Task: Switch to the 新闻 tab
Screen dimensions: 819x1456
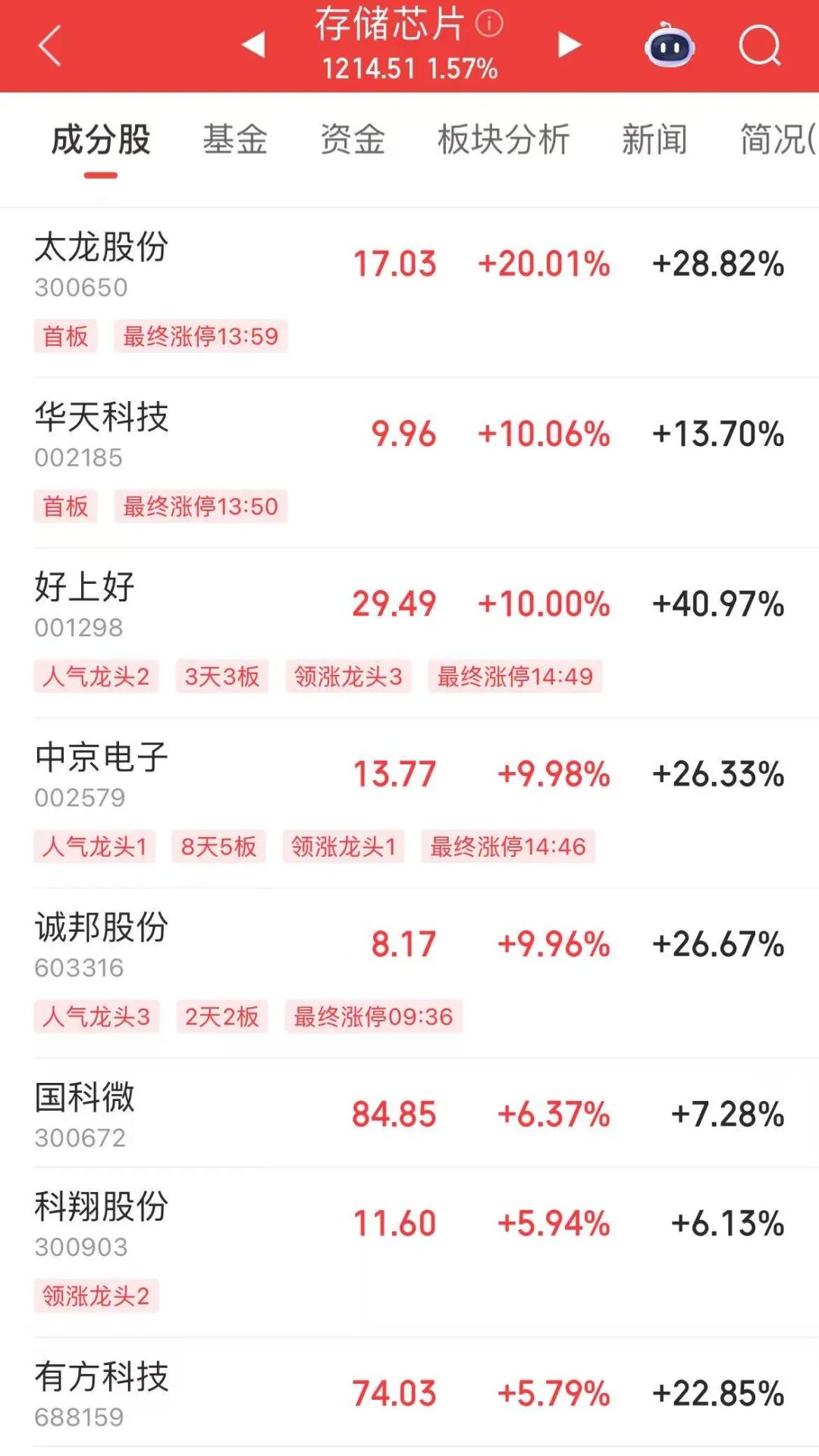Action: click(x=654, y=140)
